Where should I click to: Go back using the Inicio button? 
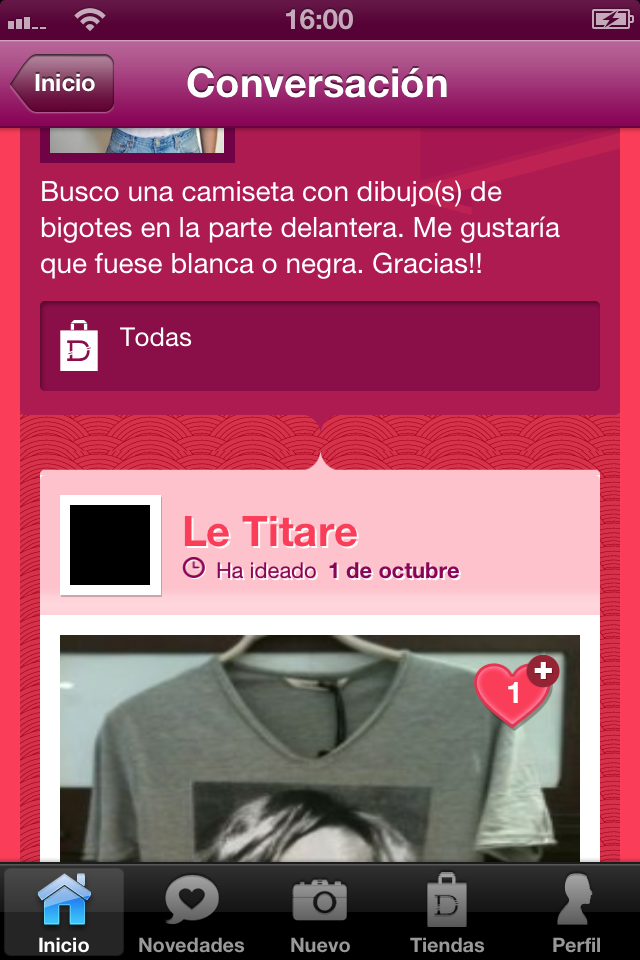tap(63, 84)
